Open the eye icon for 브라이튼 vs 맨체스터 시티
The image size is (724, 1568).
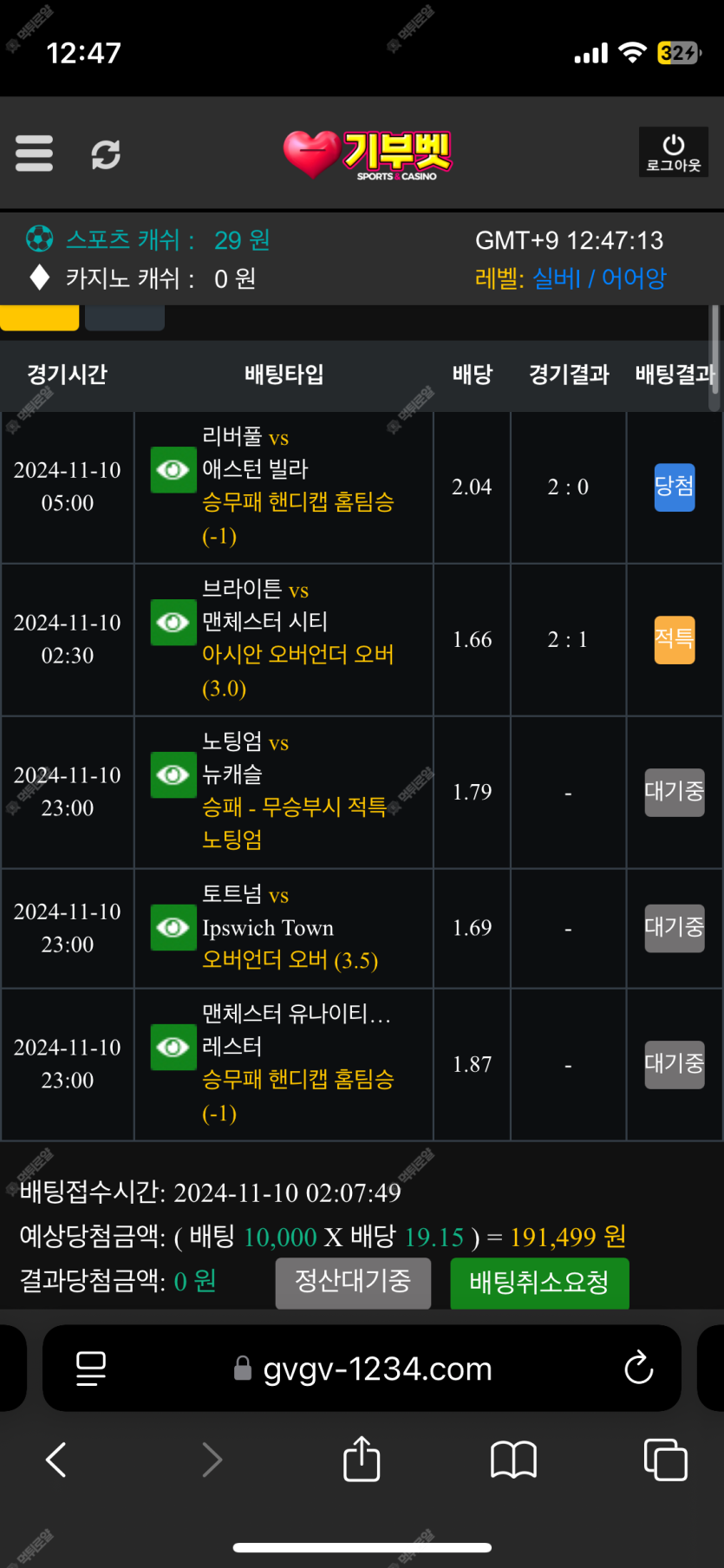click(x=173, y=622)
